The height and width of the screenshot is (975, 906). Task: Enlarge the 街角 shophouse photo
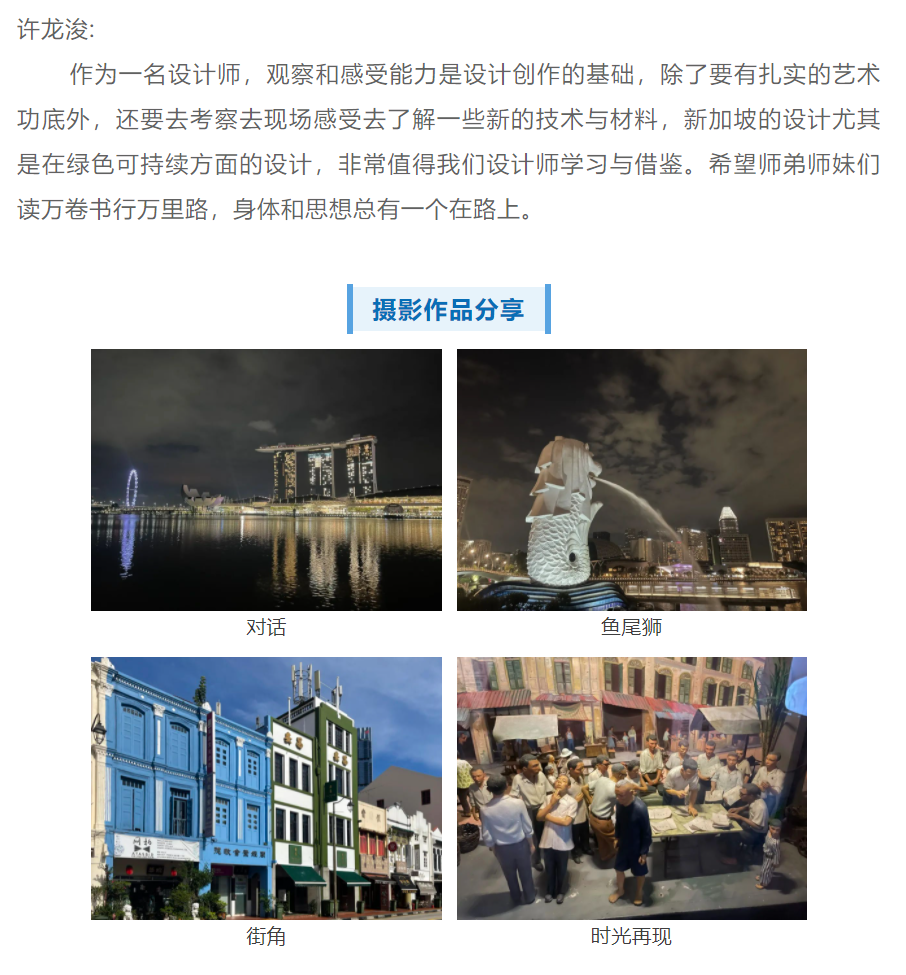[266, 788]
